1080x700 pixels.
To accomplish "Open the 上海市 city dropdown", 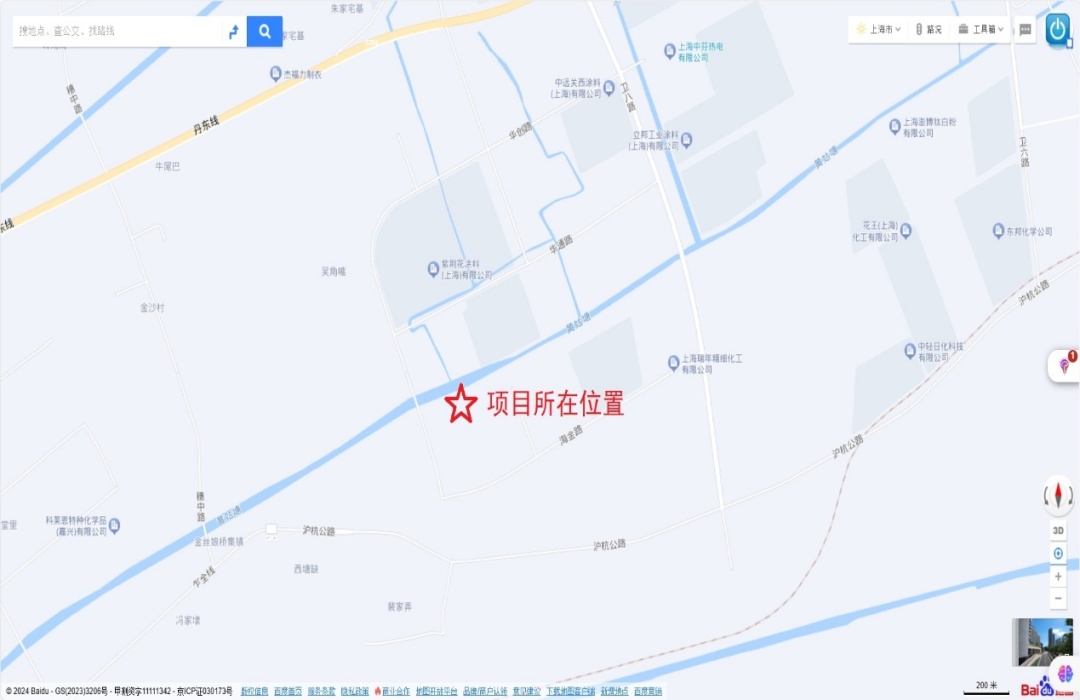I will coord(879,29).
